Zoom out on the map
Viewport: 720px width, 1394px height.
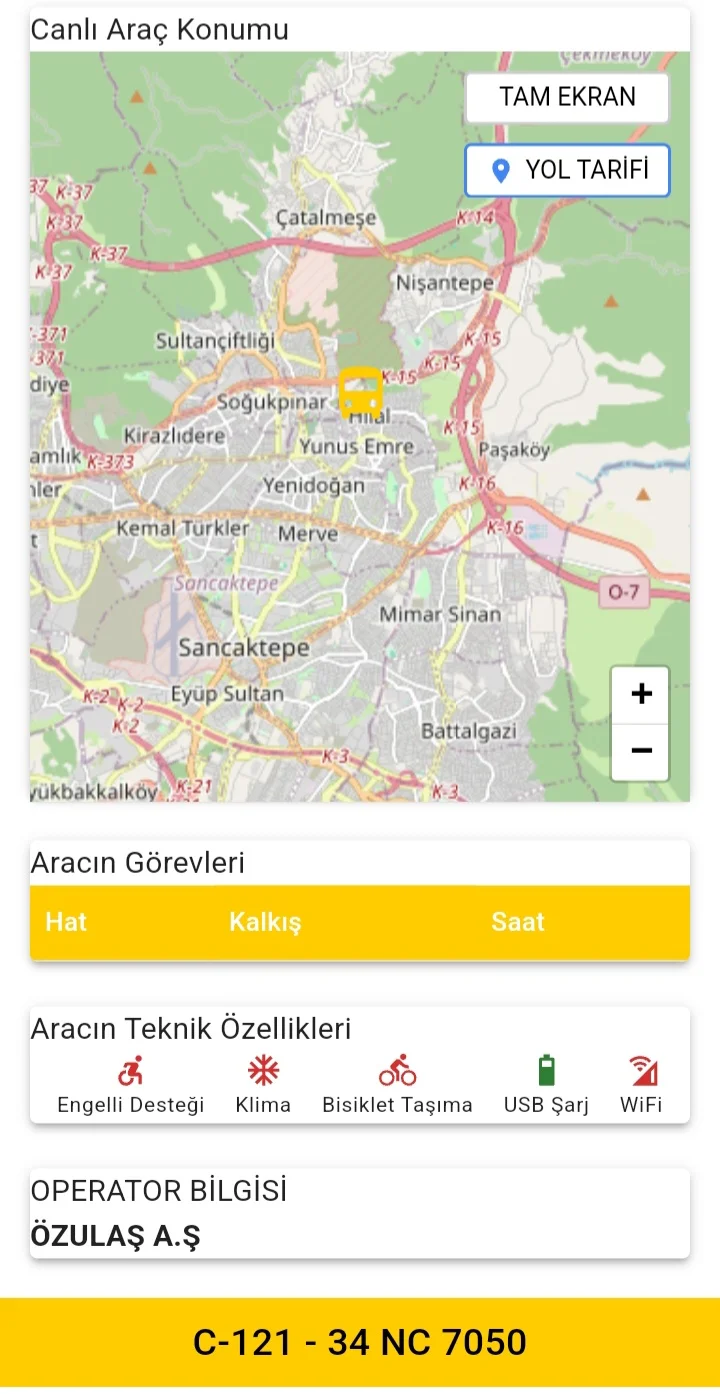click(641, 751)
